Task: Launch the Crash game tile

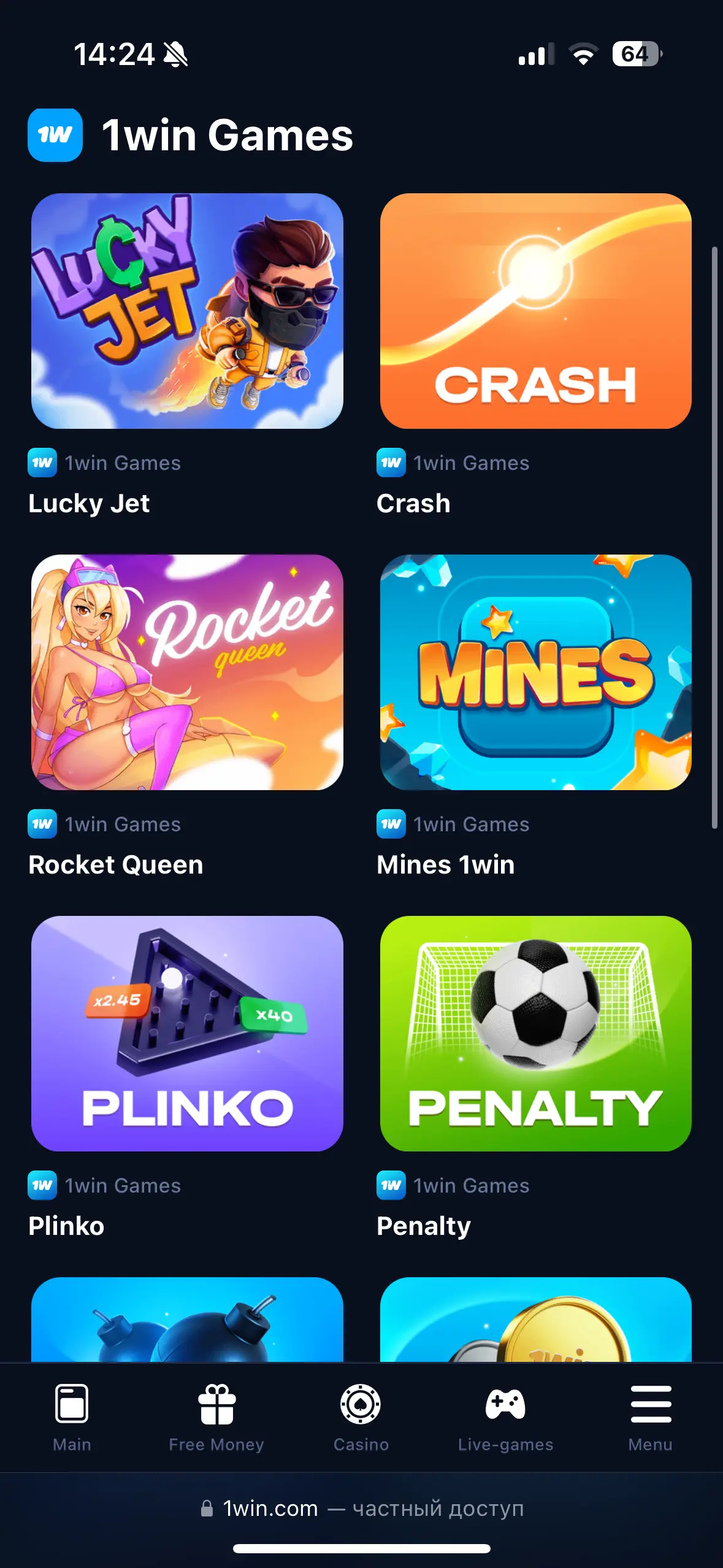Action: click(x=535, y=311)
